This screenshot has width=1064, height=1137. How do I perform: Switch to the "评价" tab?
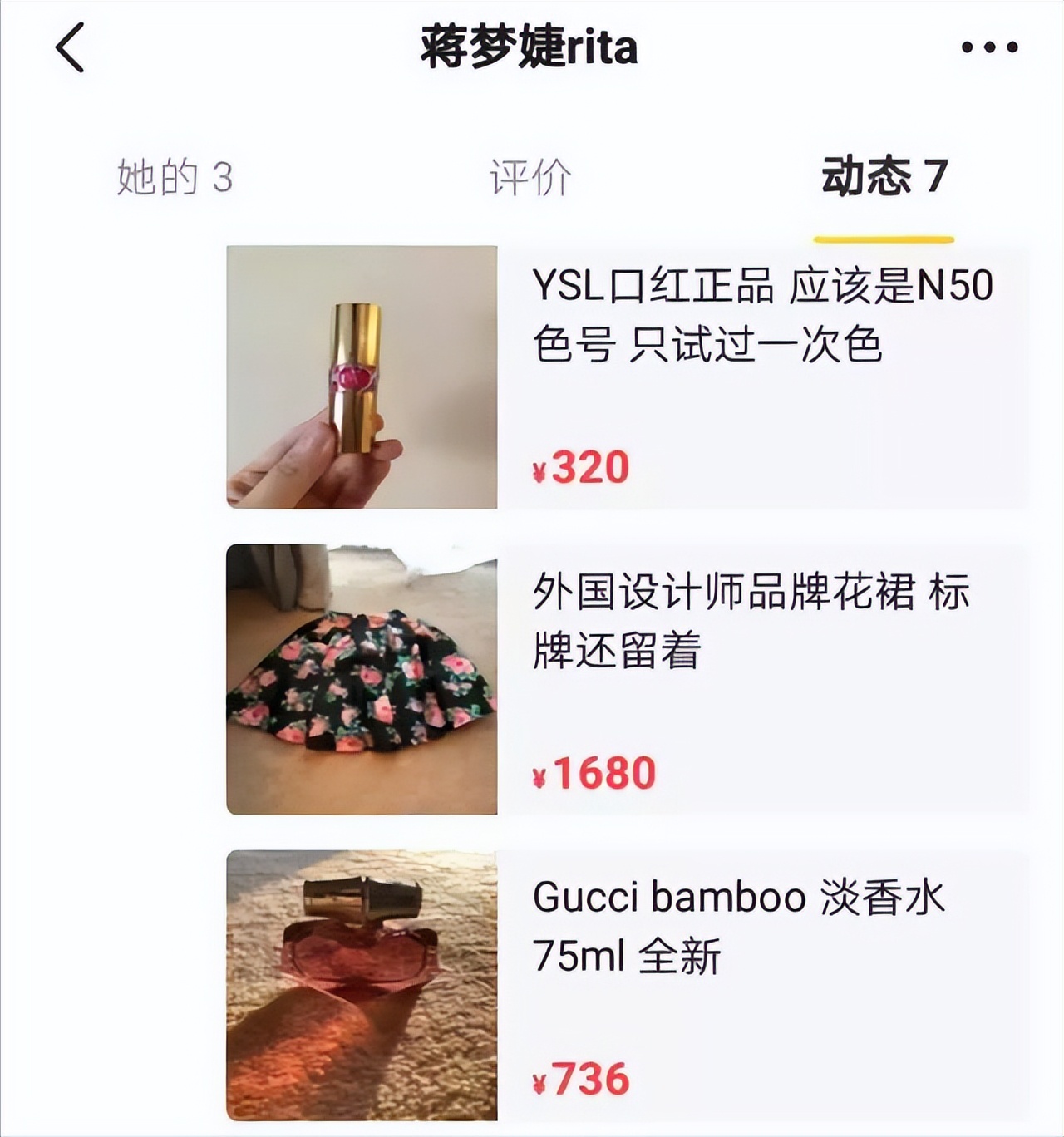point(532,176)
